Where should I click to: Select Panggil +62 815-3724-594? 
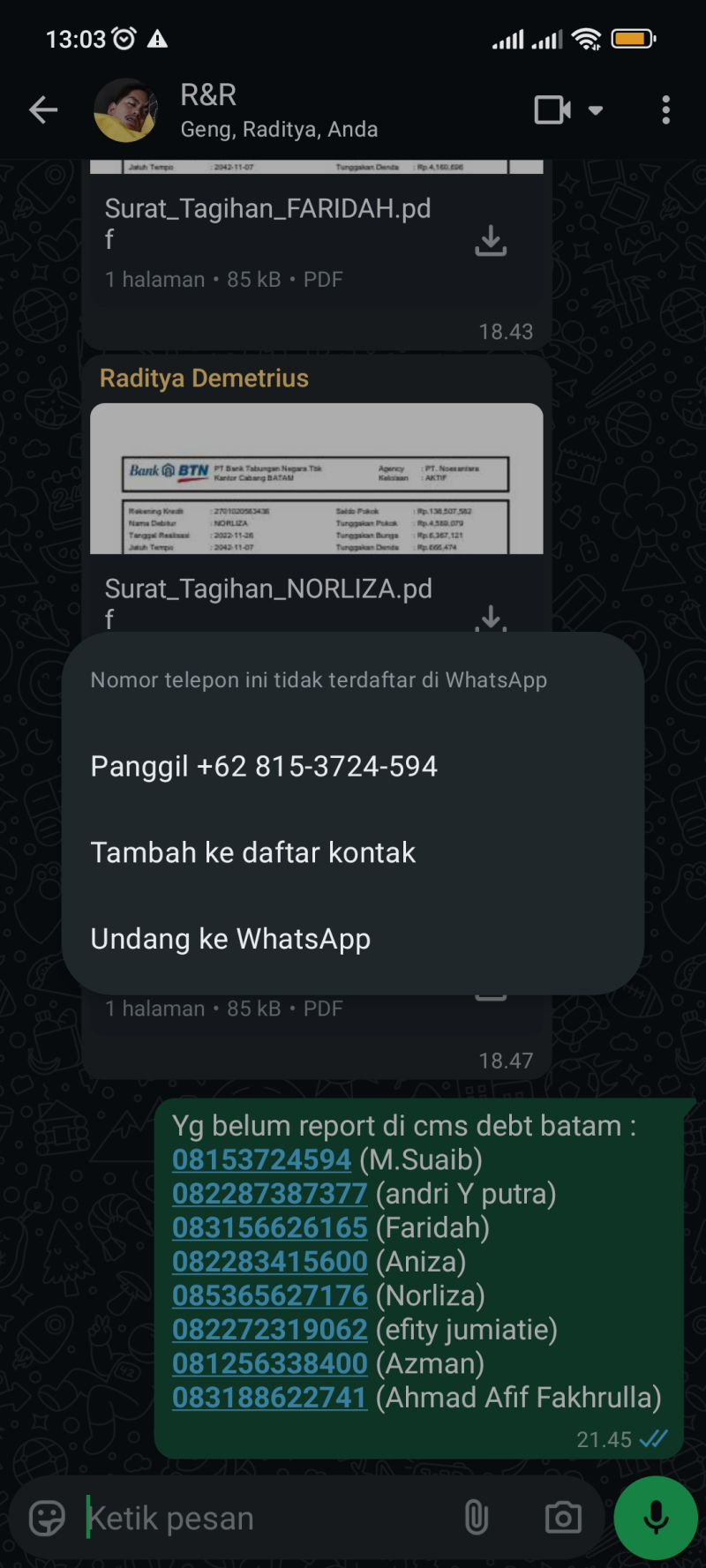point(264,766)
